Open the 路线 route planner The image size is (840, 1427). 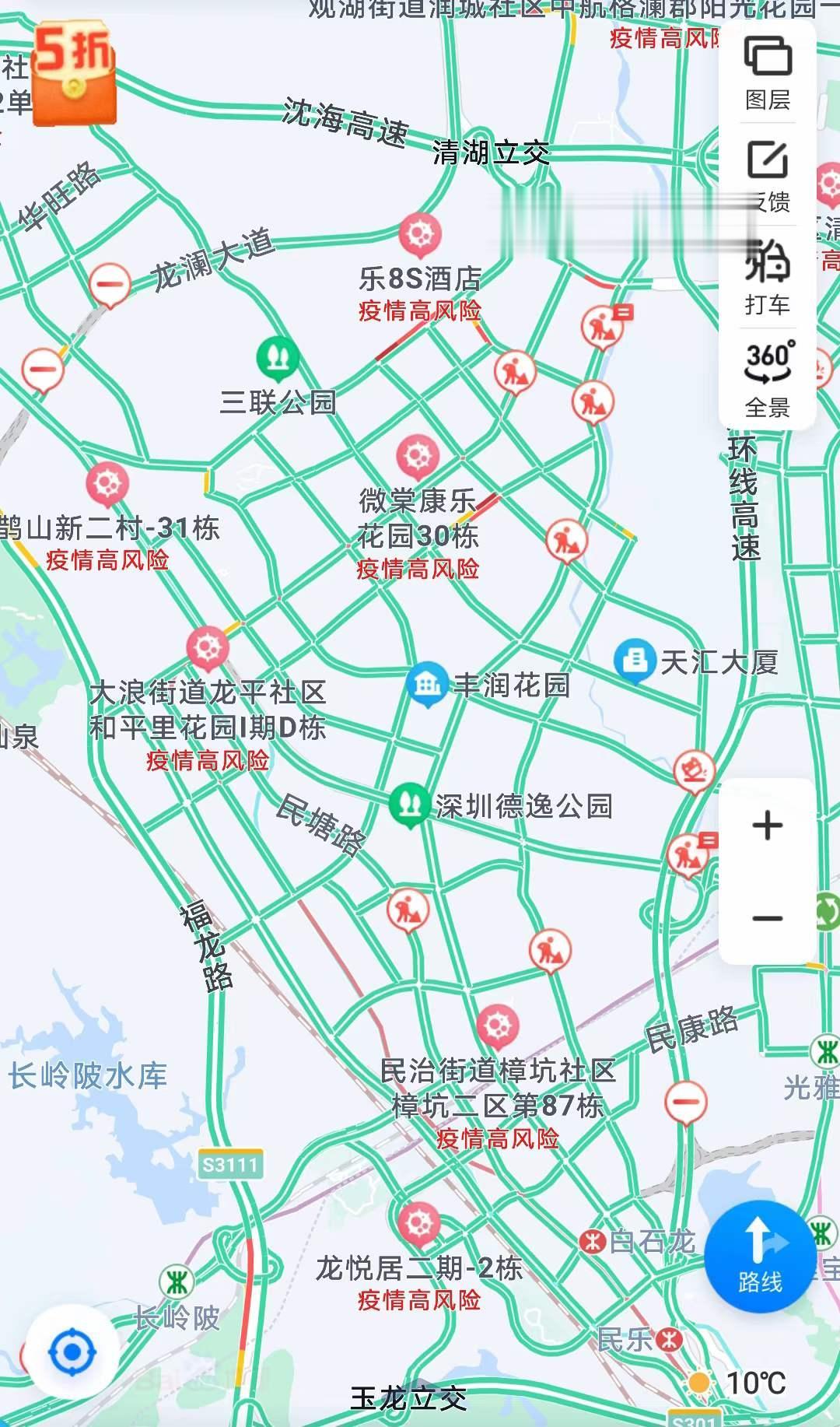[x=760, y=1257]
